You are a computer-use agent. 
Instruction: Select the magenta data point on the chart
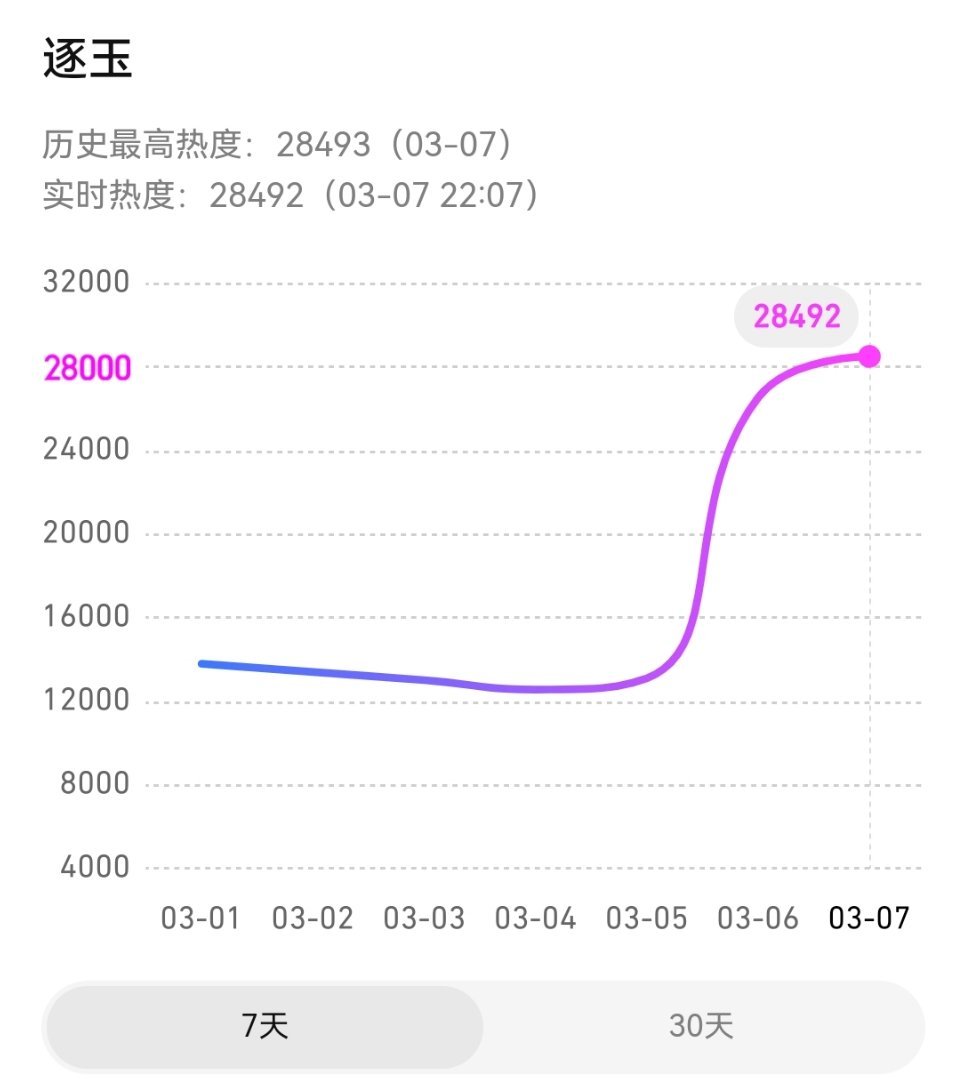[869, 354]
